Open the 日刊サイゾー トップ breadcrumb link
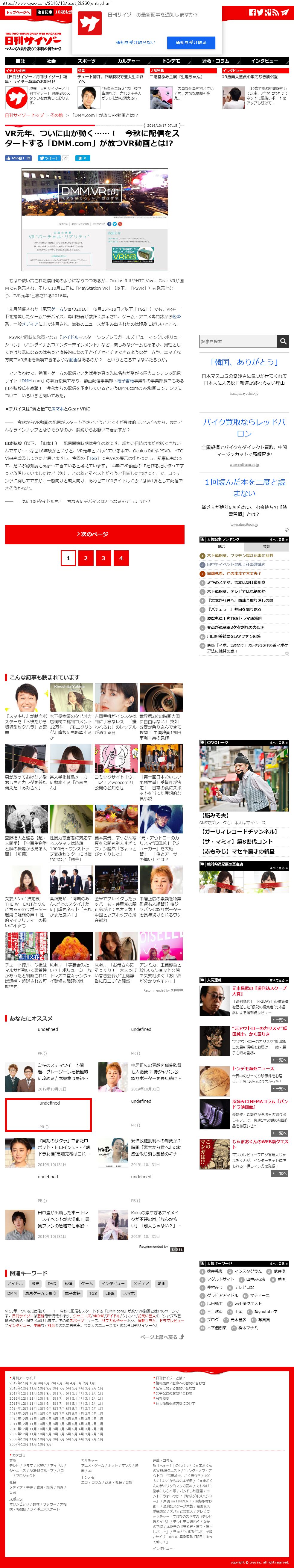294x1568 pixels. [24, 115]
